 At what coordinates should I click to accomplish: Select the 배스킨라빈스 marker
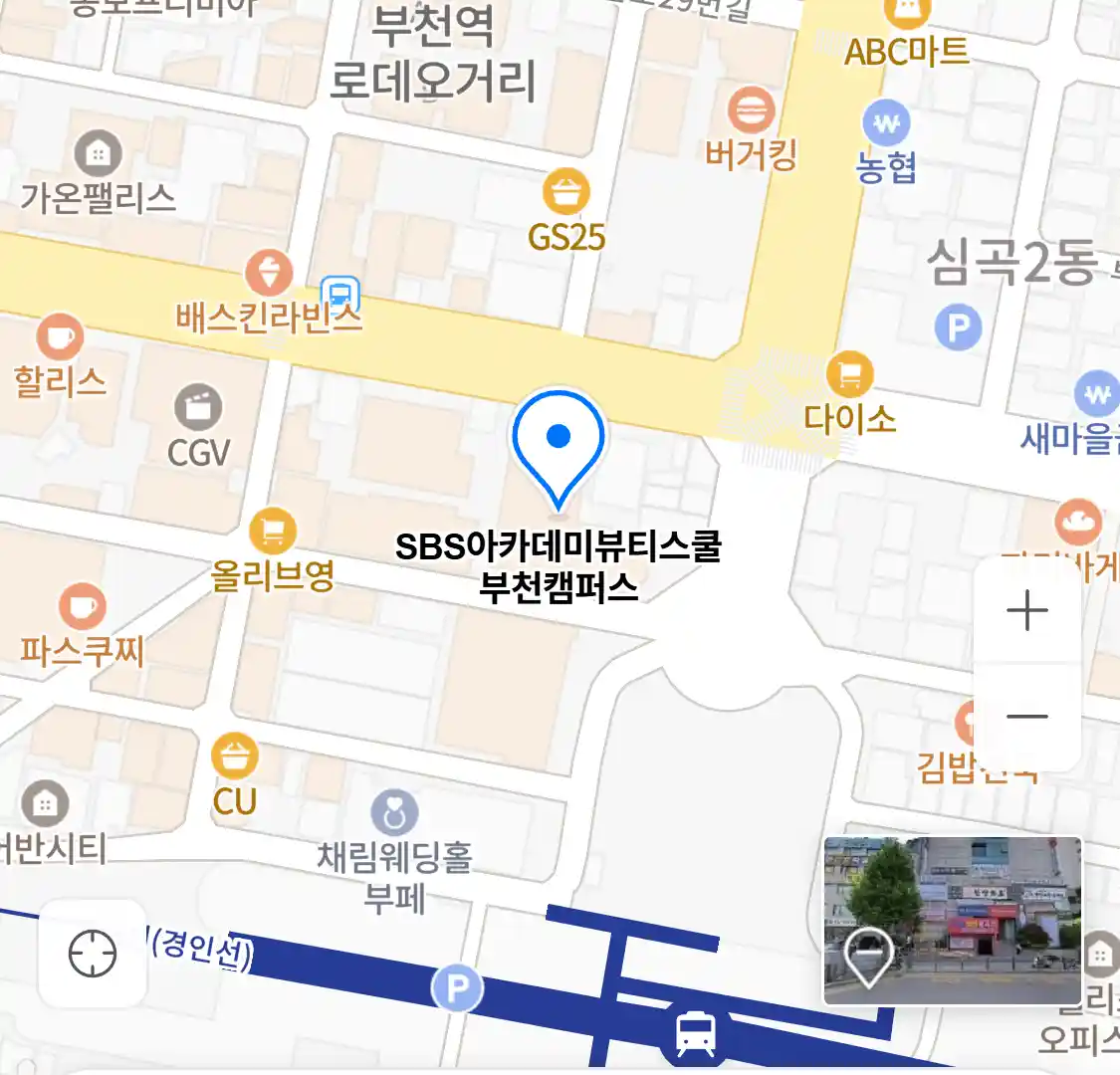269,274
